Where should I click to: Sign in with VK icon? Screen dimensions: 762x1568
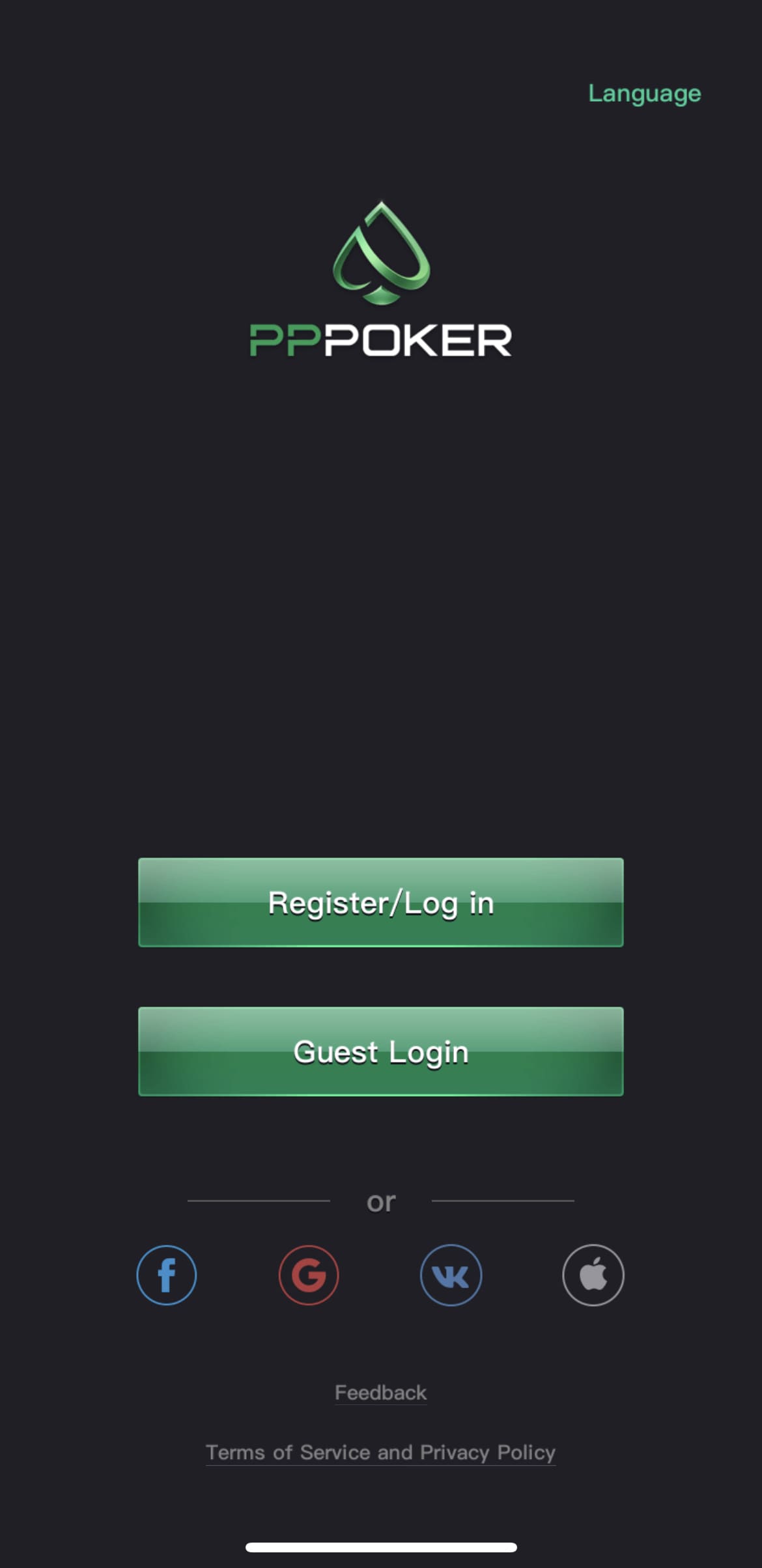(451, 1275)
